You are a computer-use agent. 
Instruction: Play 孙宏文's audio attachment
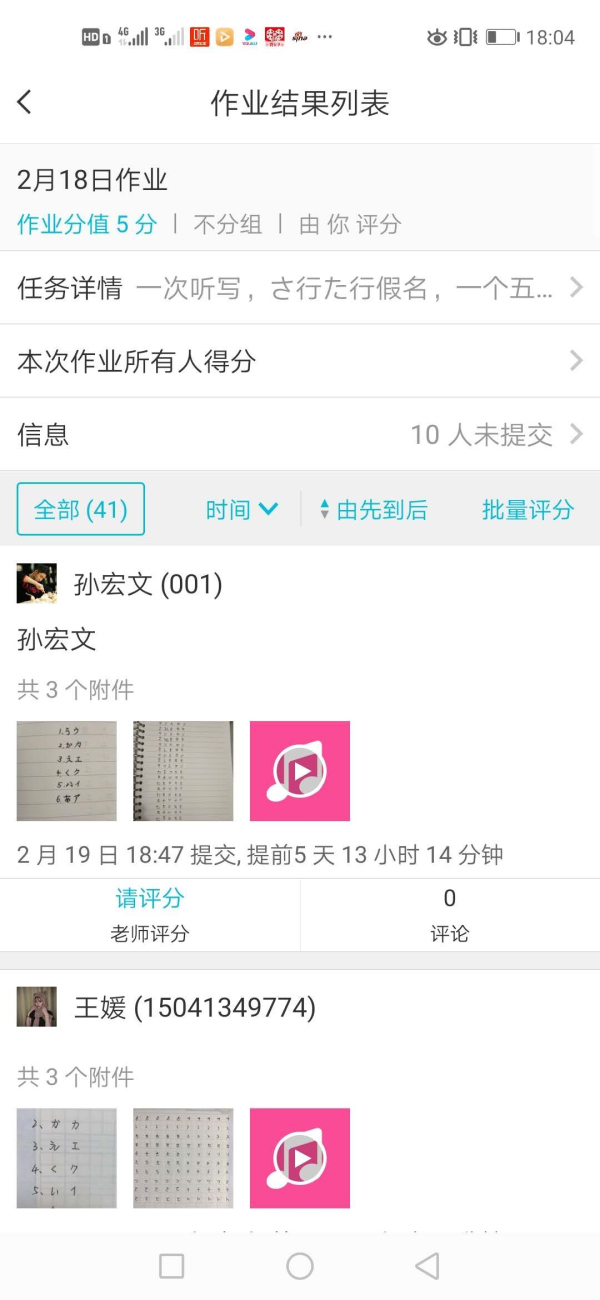300,771
